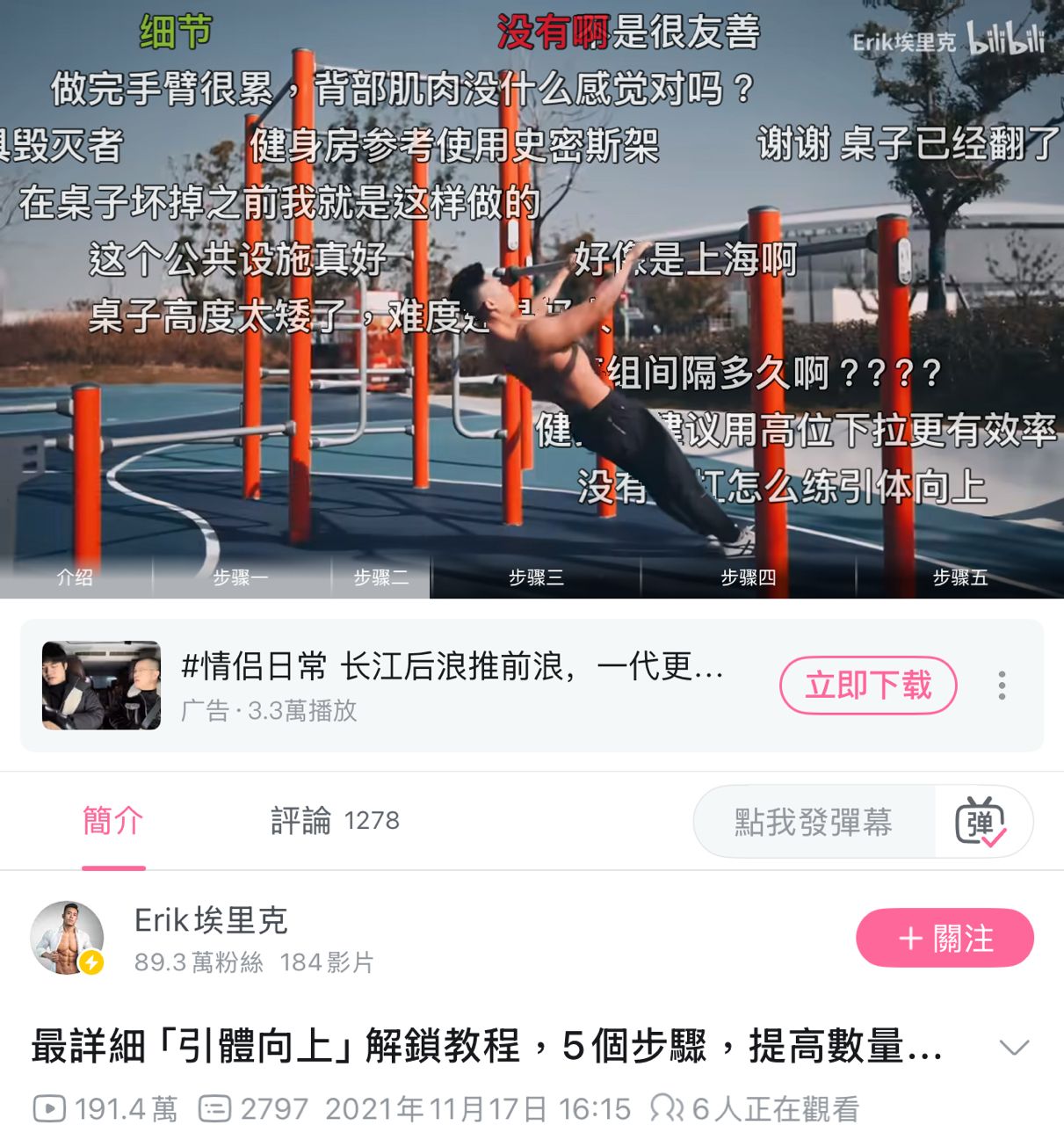
Task: Open the ad's three-dot options menu
Action: click(x=1002, y=686)
